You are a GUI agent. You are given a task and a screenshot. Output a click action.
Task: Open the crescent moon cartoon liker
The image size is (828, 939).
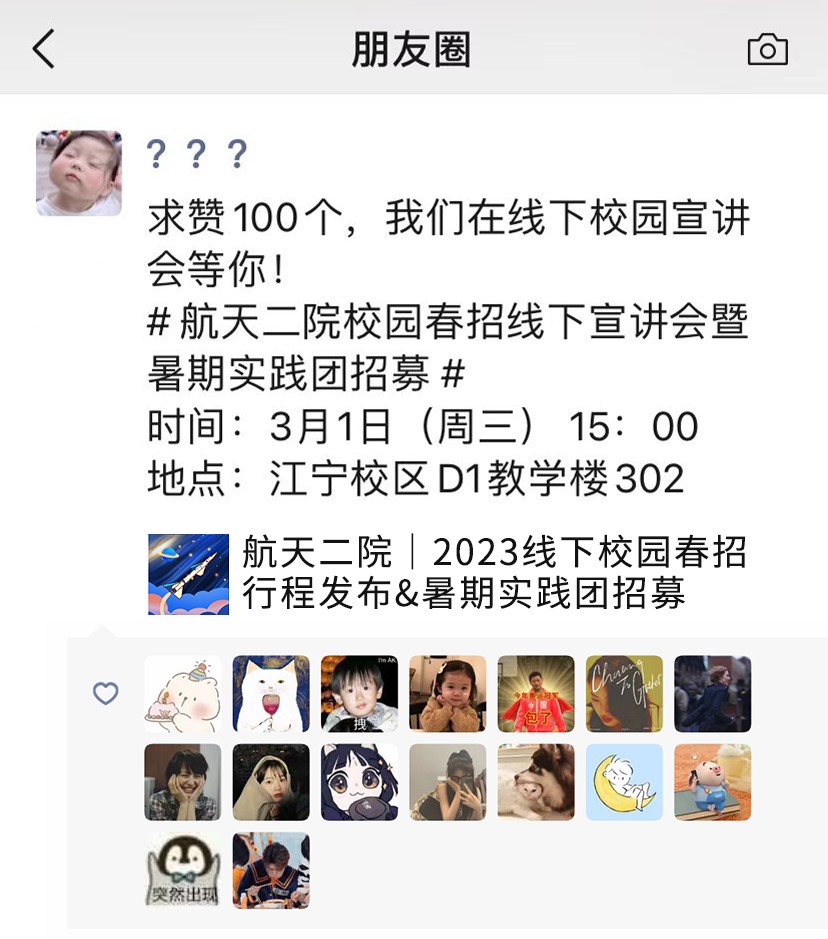[624, 782]
